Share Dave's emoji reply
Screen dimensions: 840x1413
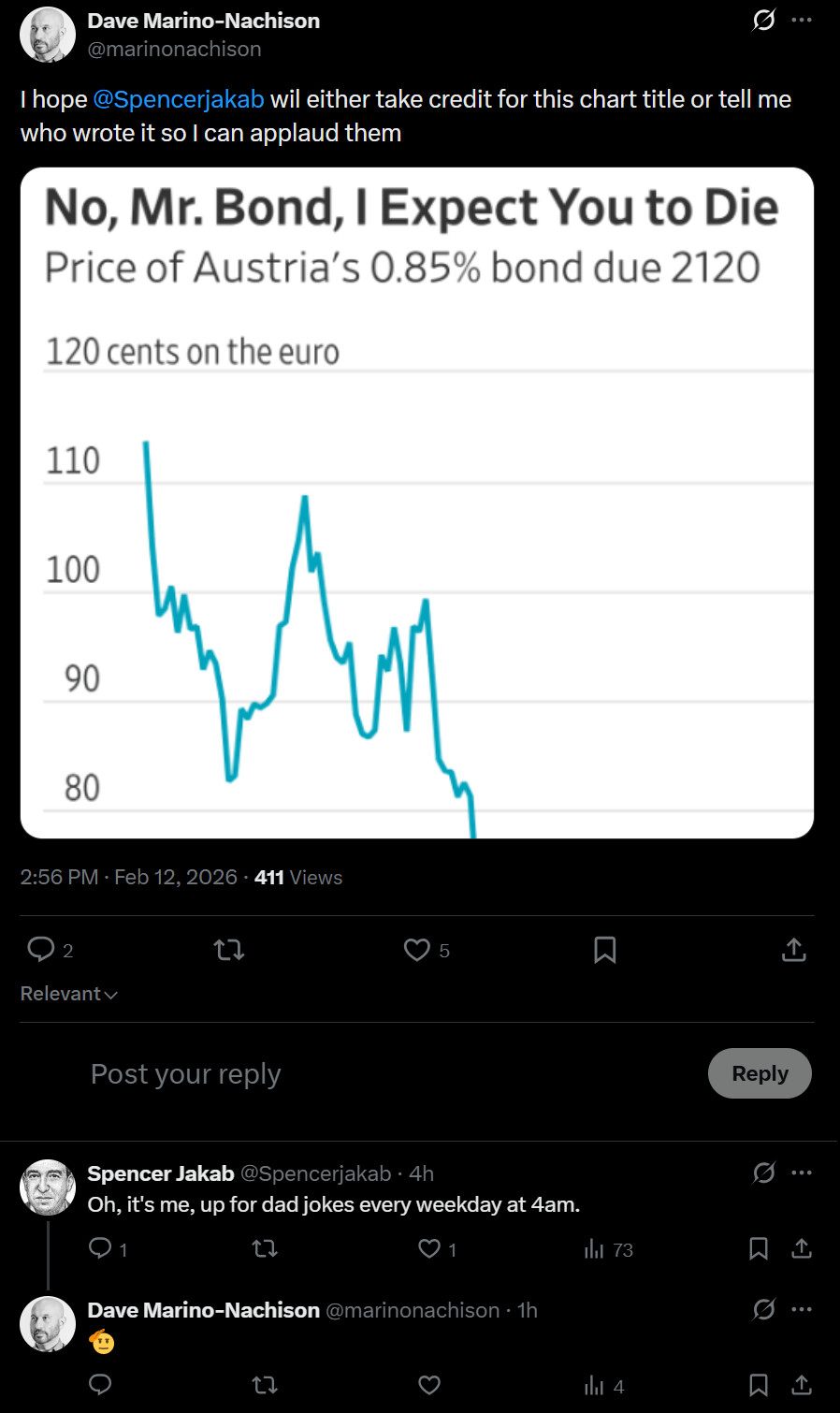802,1385
